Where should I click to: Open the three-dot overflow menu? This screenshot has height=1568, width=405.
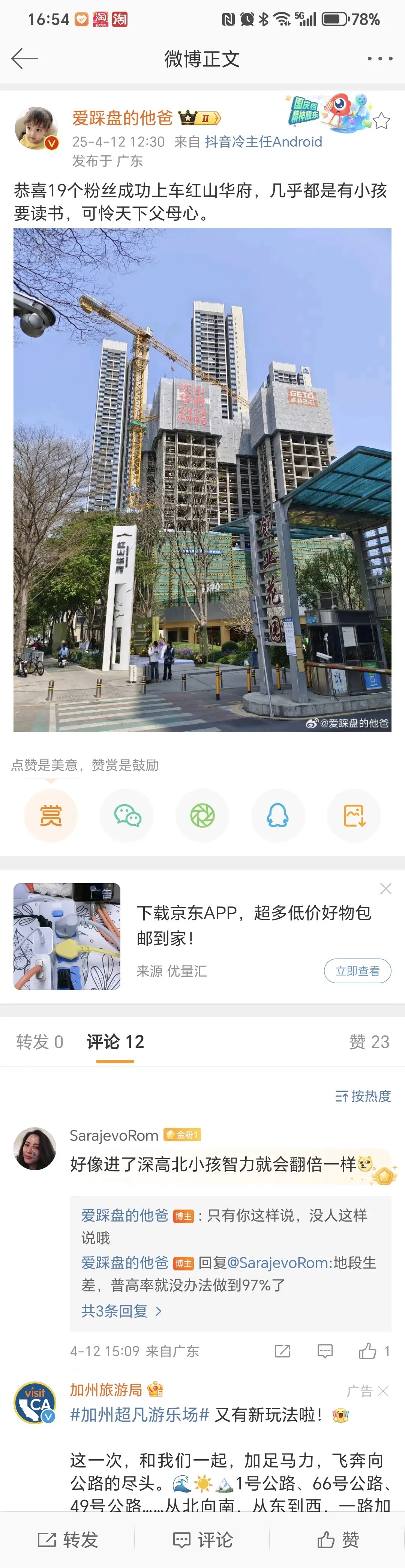tap(379, 59)
